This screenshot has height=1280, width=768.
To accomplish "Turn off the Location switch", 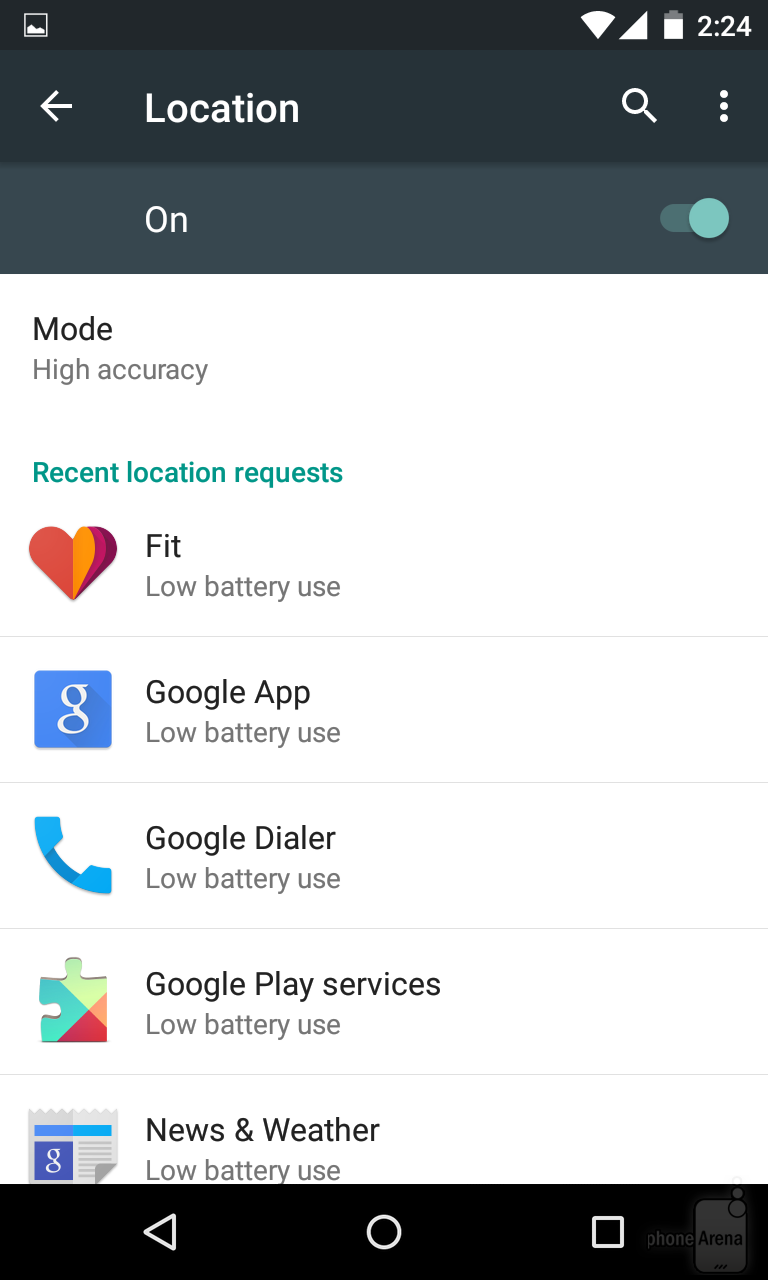I will pos(694,218).
